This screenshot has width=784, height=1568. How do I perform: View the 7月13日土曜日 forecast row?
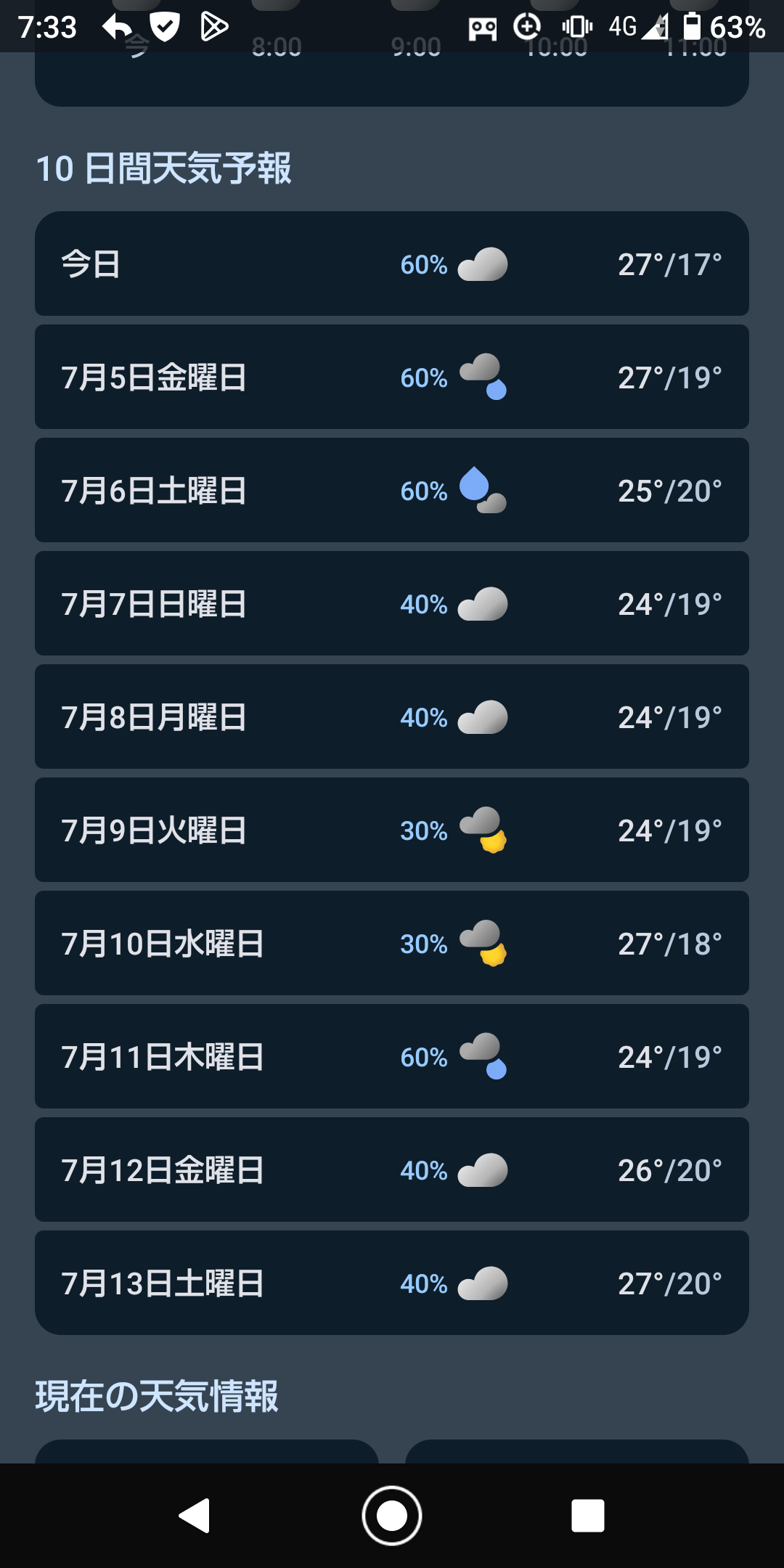point(392,1283)
